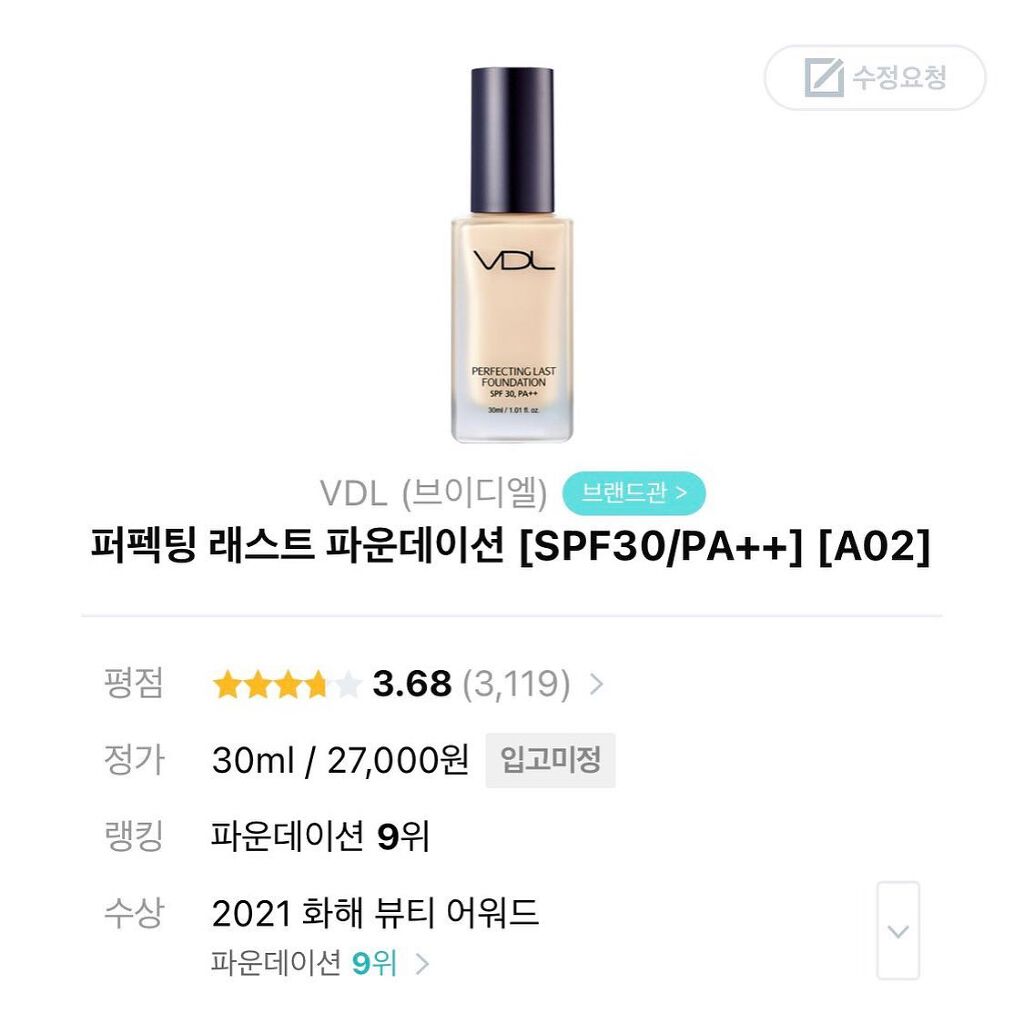Expand the 수상 awards section

897,931
